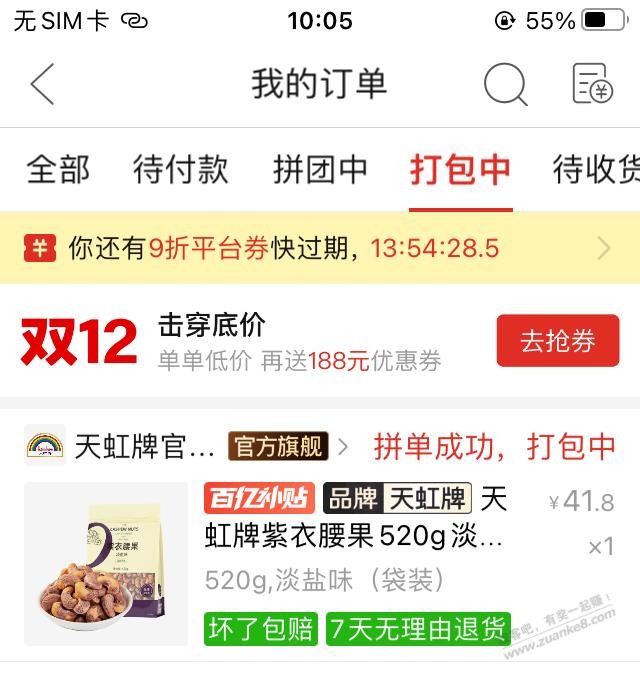Screen dimensions: 640x679
Task: Go back from 我的订单
Action: coord(42,84)
